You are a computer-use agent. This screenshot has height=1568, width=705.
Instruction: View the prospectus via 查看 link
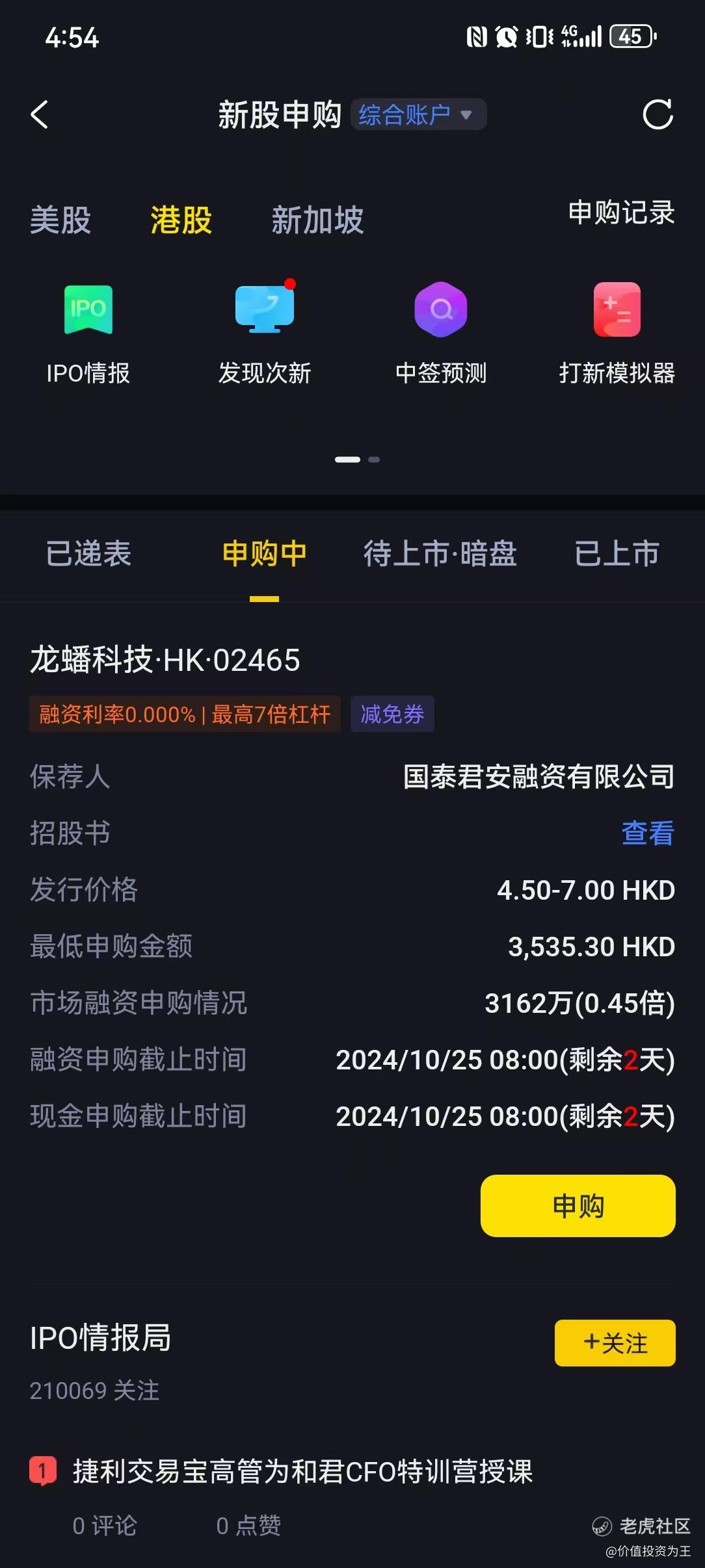[x=648, y=833]
